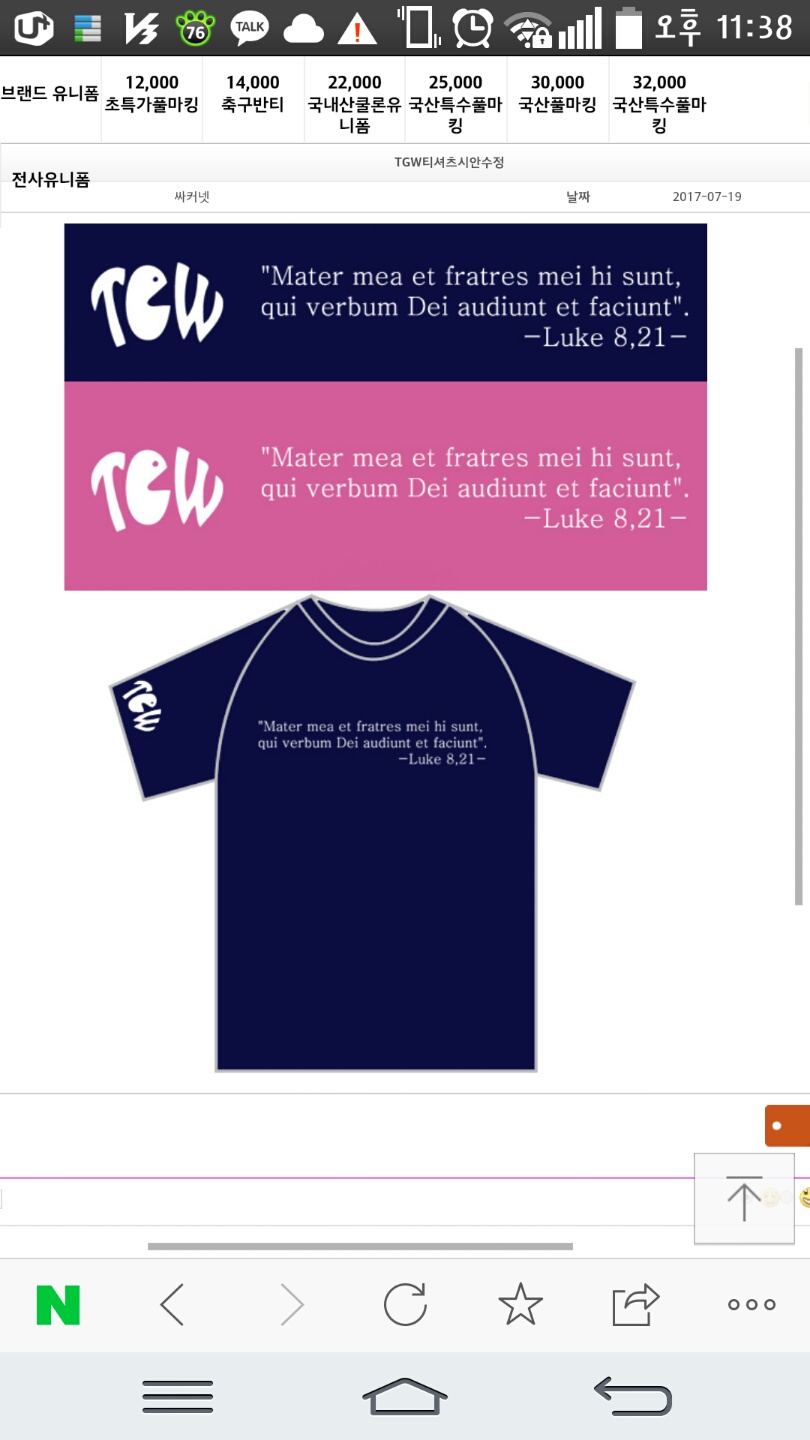Navigate back to the previous page
The width and height of the screenshot is (810, 1440).
click(173, 1305)
